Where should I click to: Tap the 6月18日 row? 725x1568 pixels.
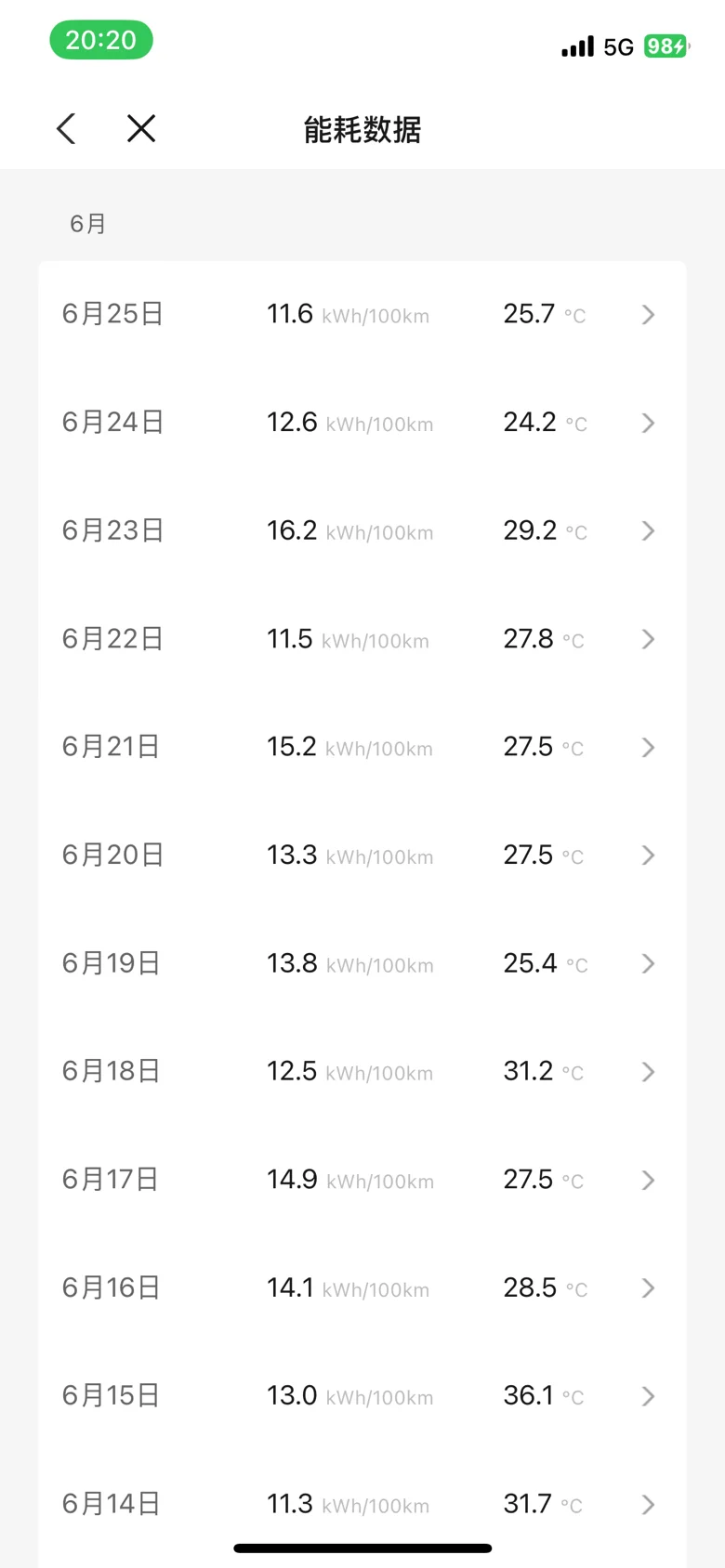pyautogui.click(x=362, y=1071)
